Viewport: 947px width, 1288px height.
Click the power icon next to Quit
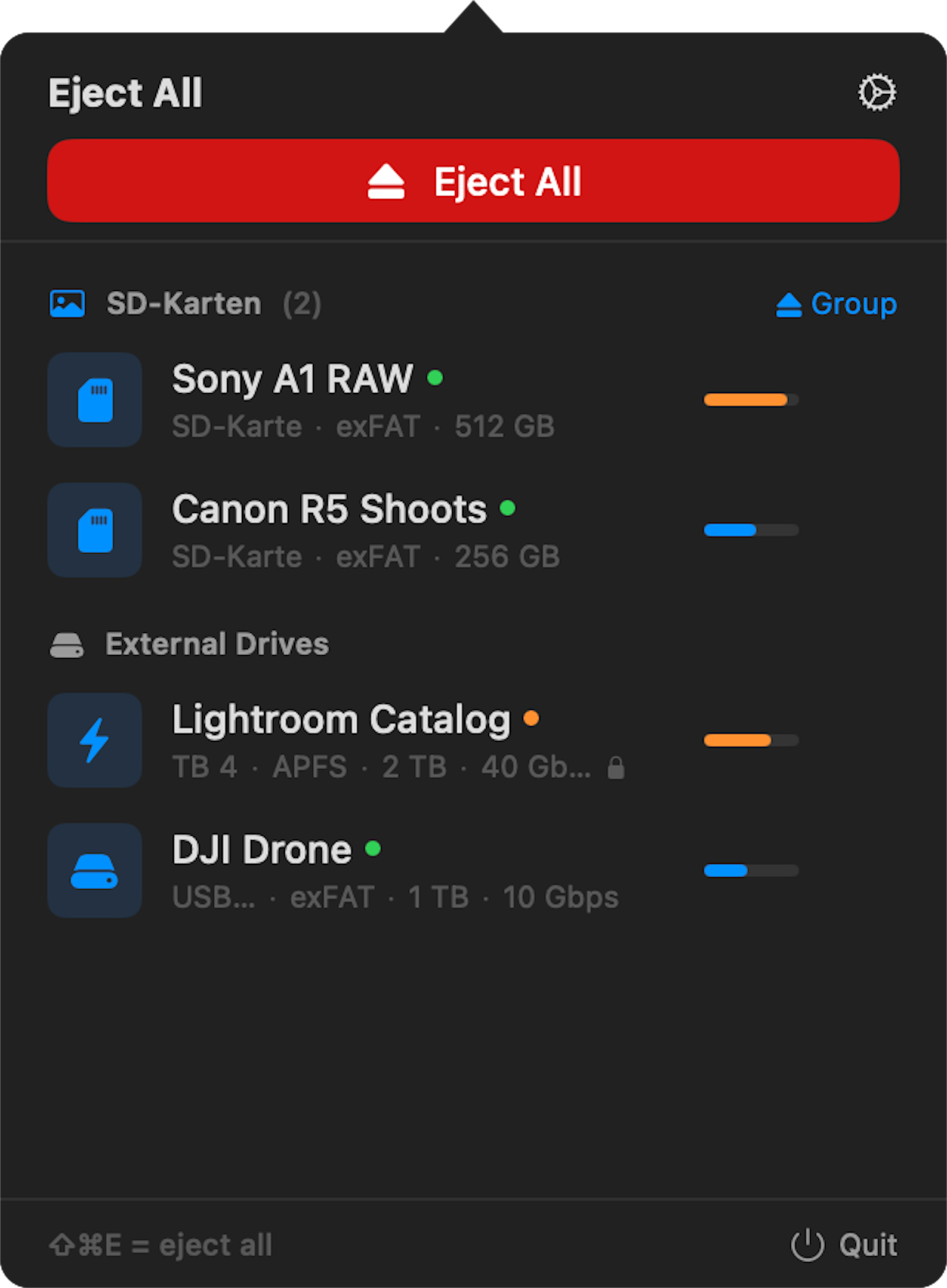pyautogui.click(x=808, y=1245)
